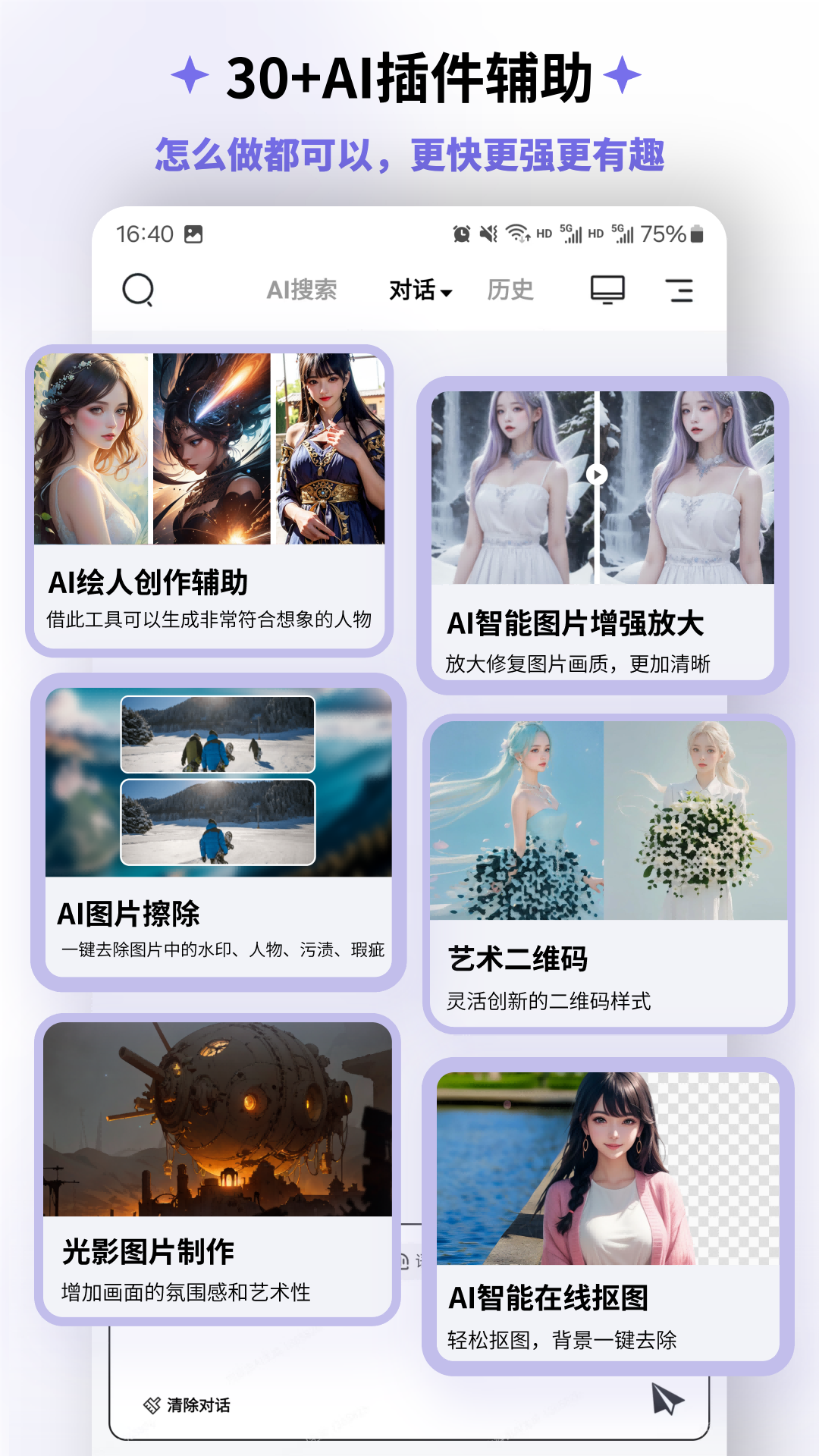Open the hamburger menu icon at top right
Viewport: 819px width, 1456px height.
click(680, 290)
